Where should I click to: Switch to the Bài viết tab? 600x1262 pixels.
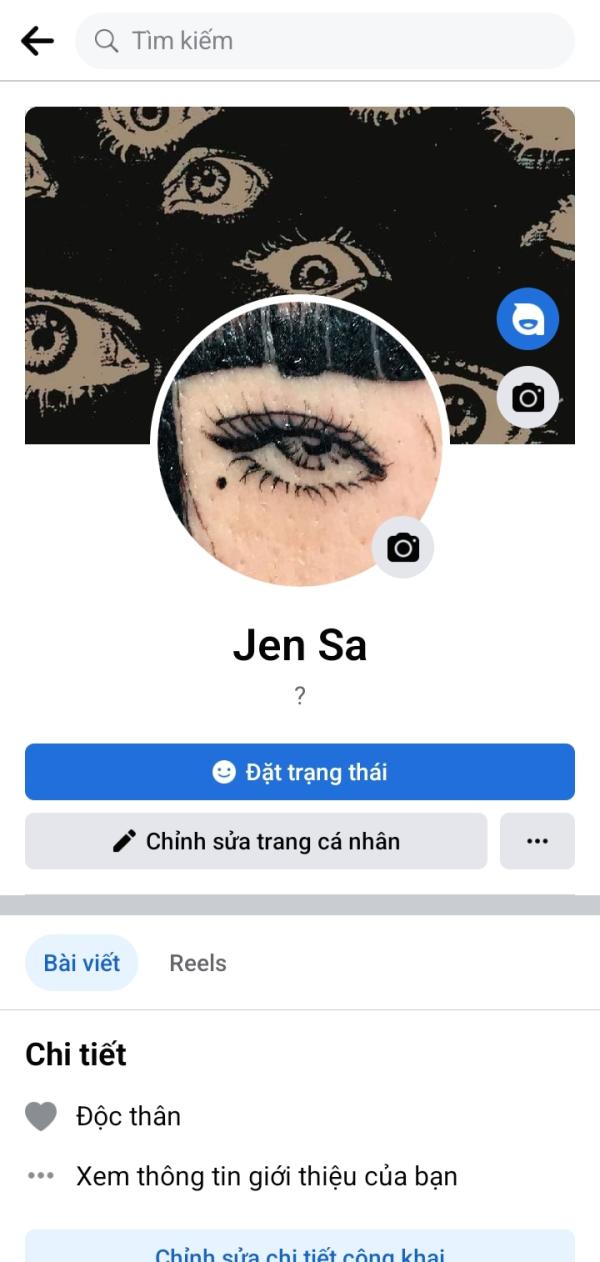[81, 963]
